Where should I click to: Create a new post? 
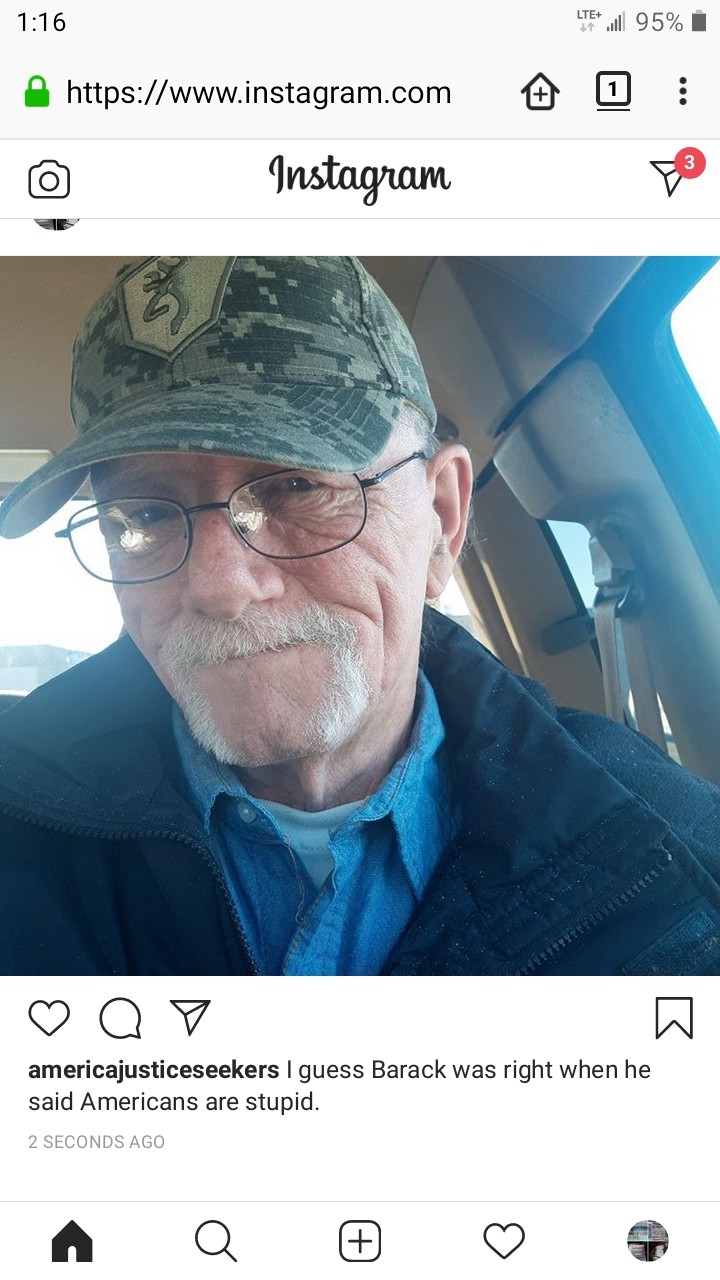point(360,1241)
